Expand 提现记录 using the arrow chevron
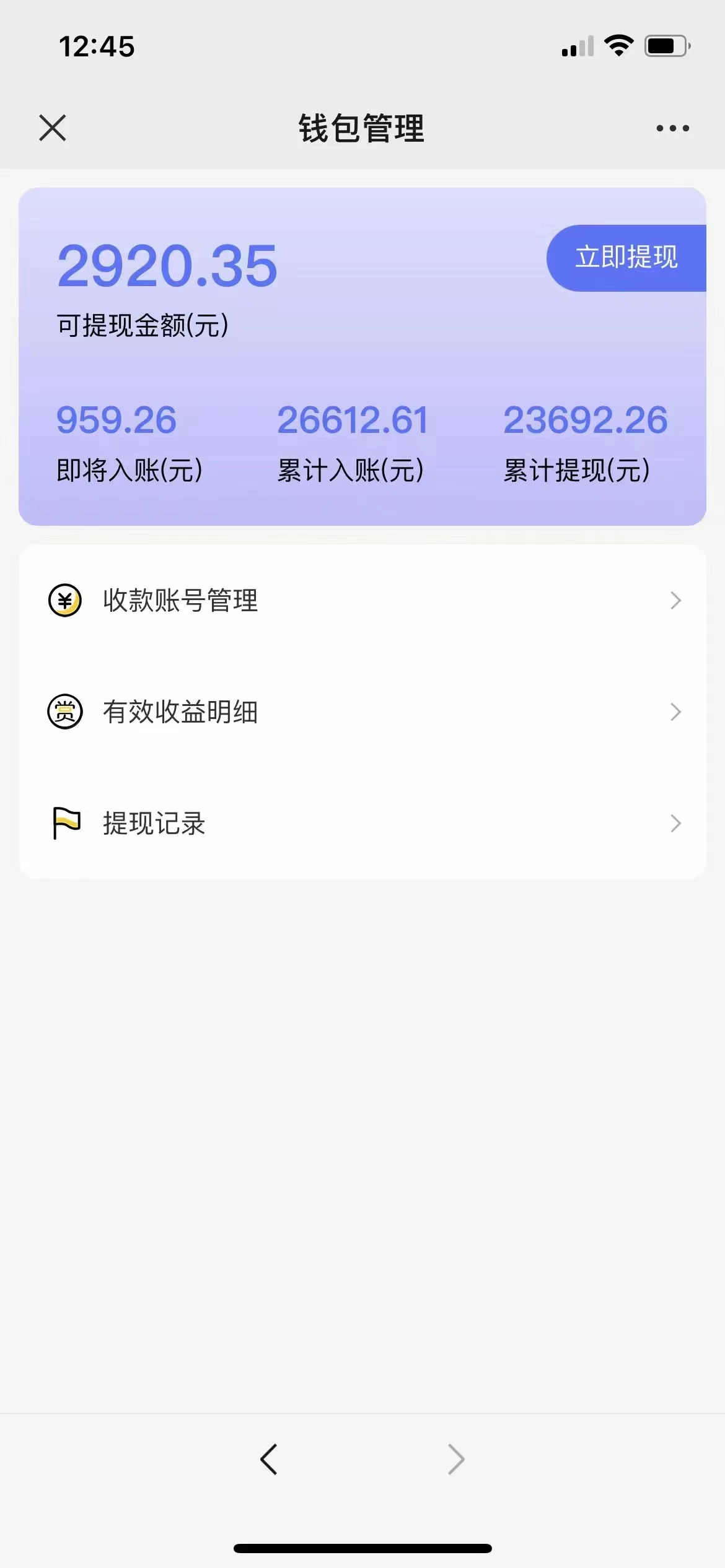725x1568 pixels. click(675, 824)
